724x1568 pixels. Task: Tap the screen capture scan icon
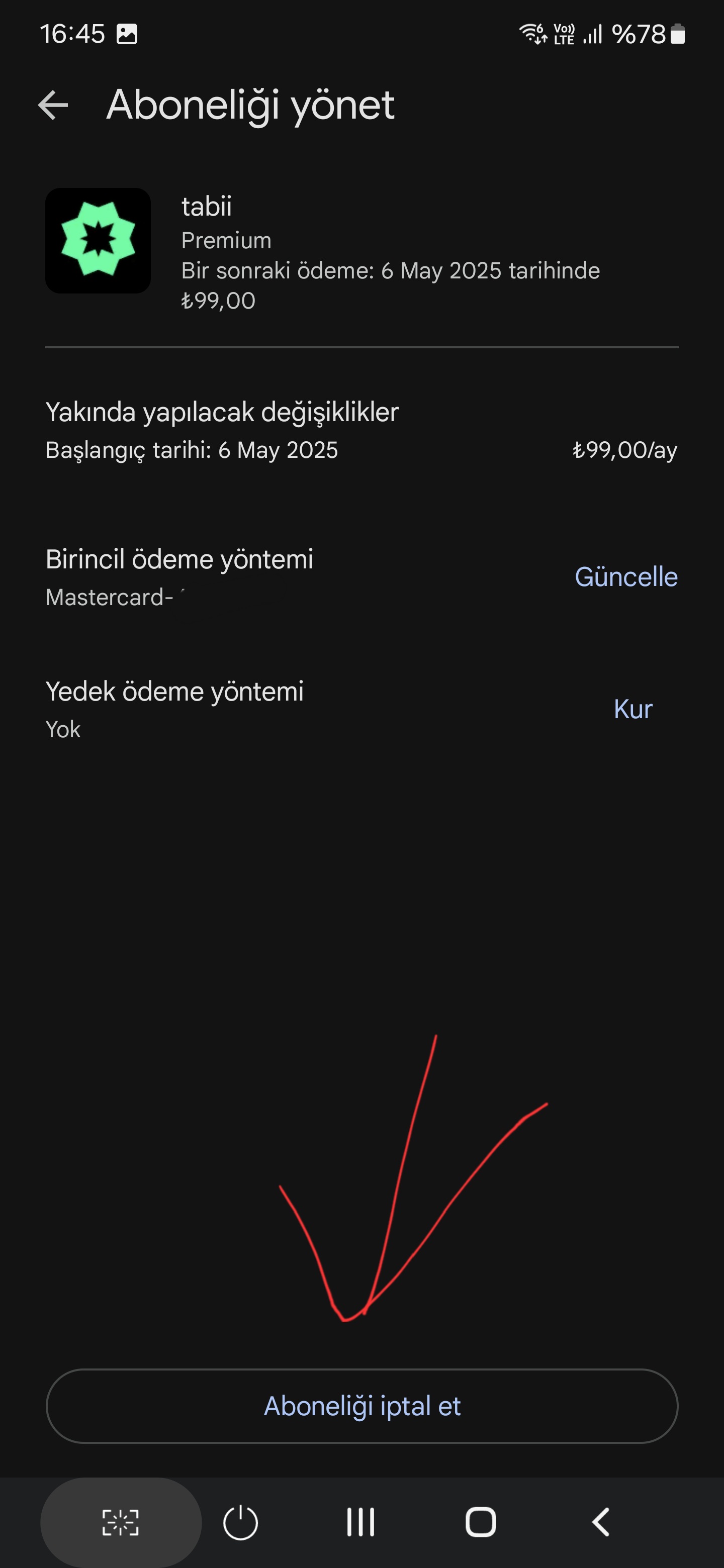click(x=121, y=1522)
